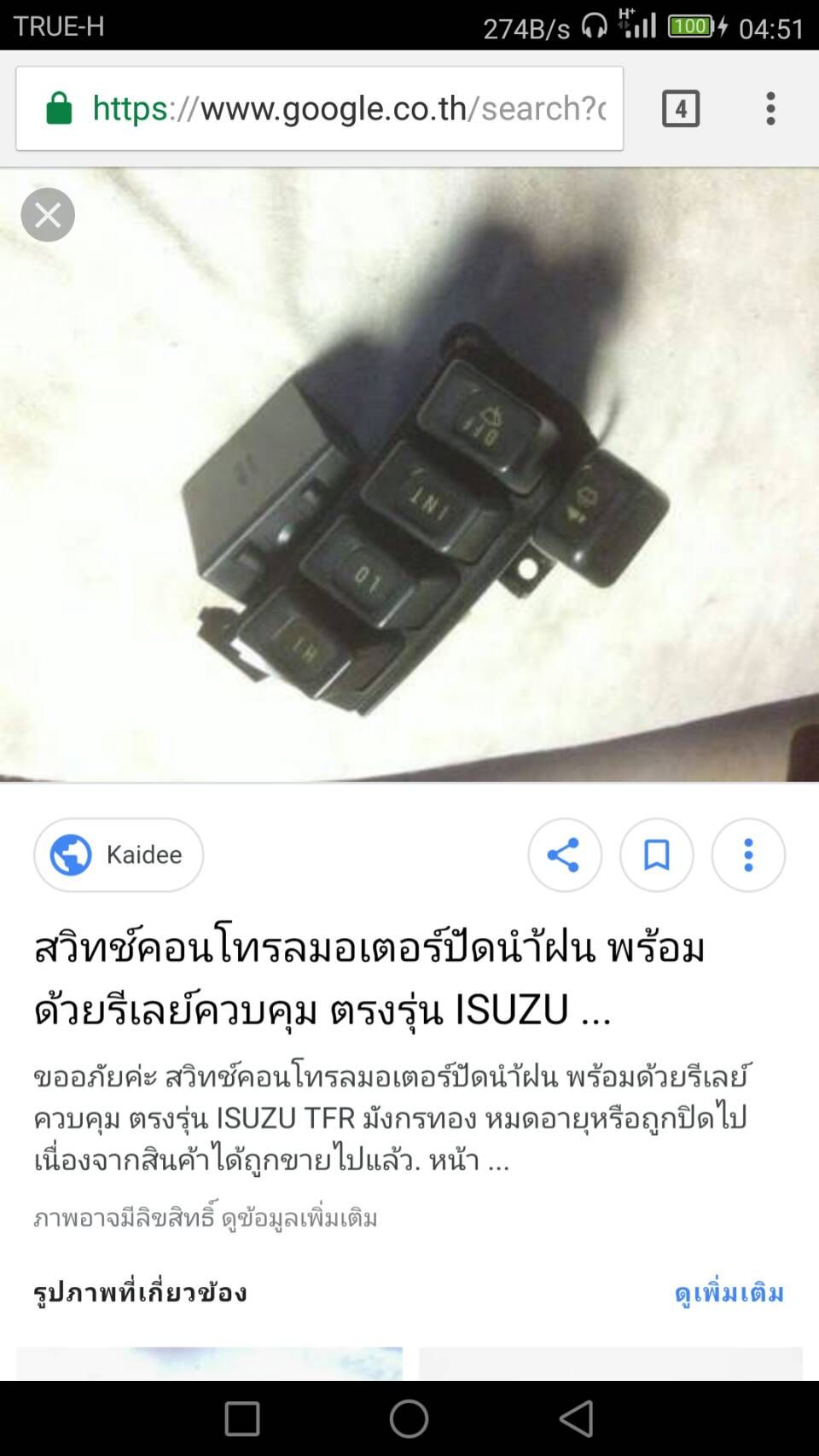Share this image result

point(564,854)
